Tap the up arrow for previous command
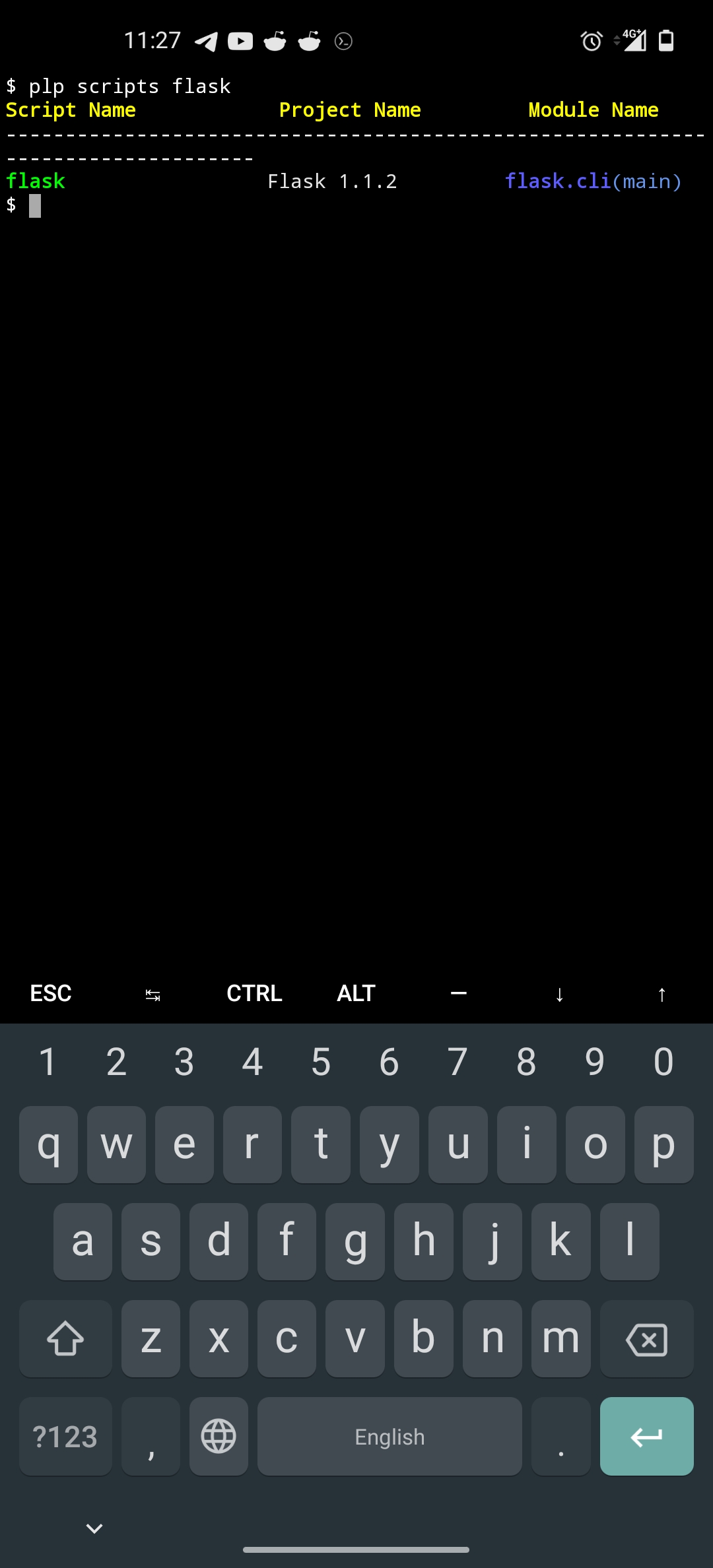Image resolution: width=713 pixels, height=1568 pixels. coord(662,995)
